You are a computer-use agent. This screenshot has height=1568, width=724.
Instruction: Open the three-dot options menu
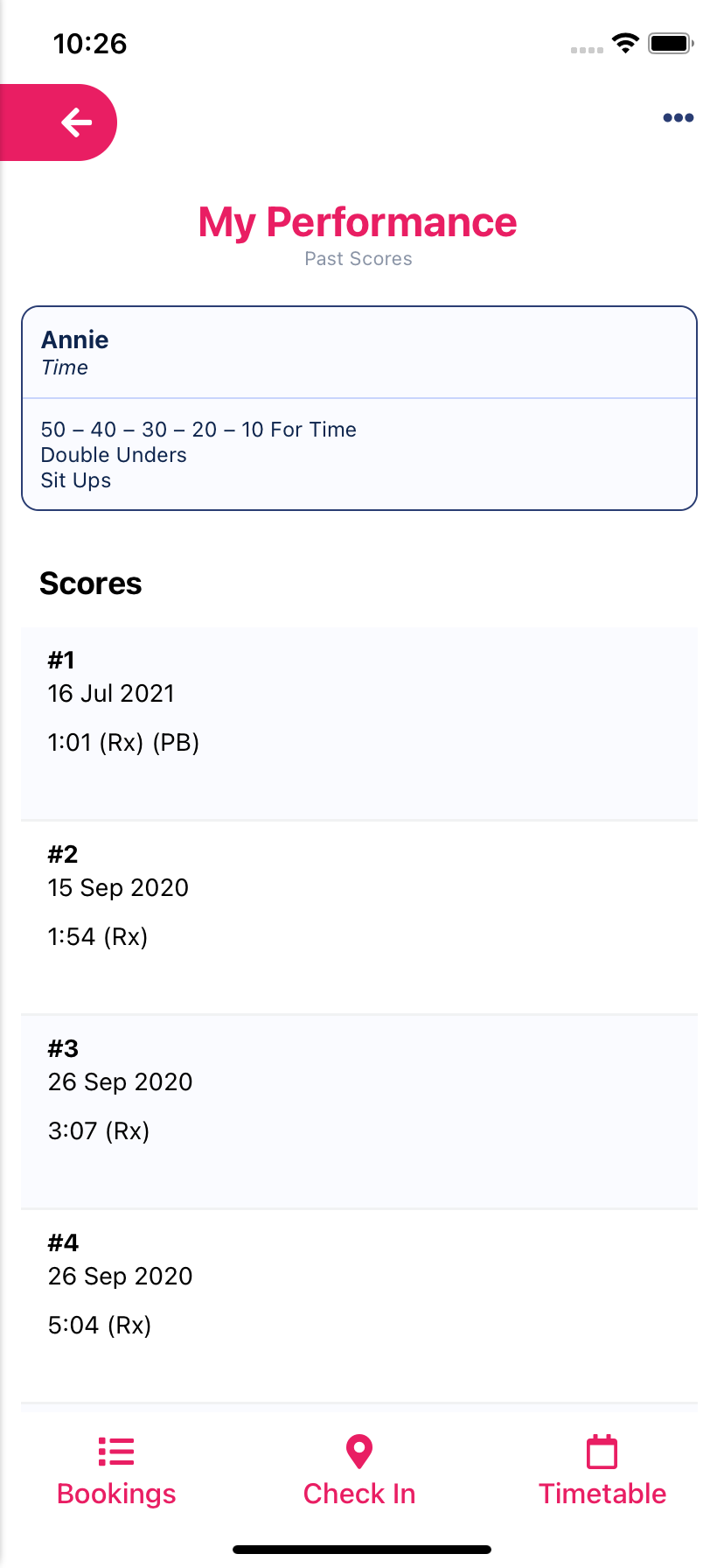(x=678, y=118)
